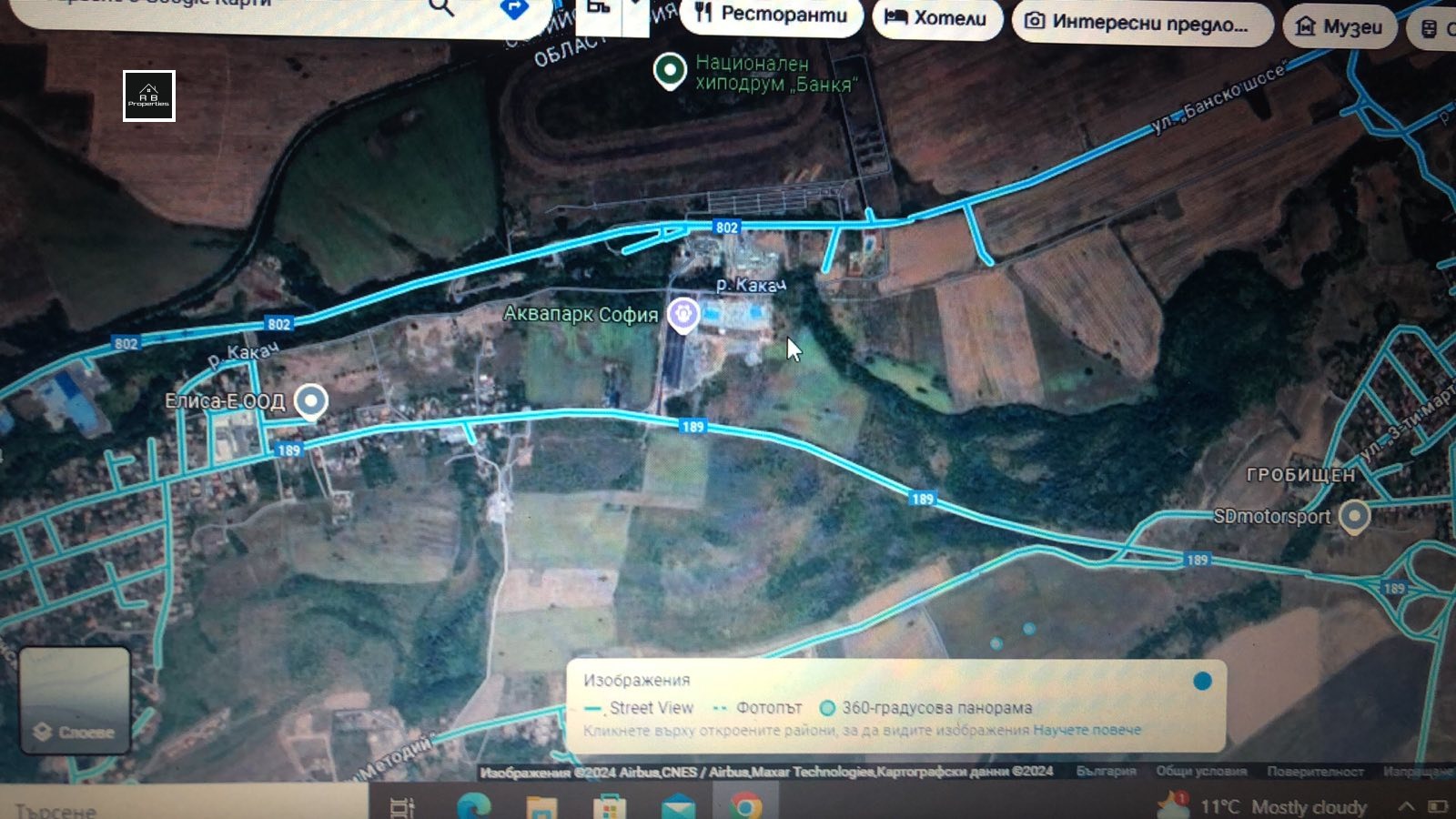
Task: Open the Слоеве layers switcher
Action: [x=75, y=700]
